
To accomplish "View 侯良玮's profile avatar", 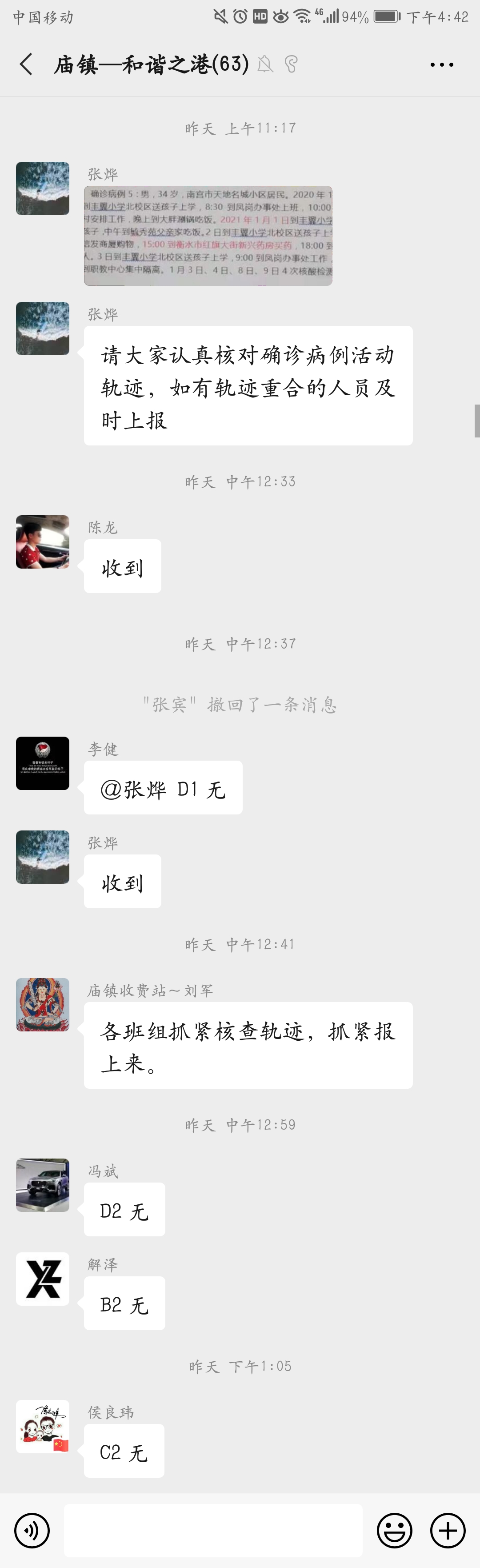I will 43,1426.
